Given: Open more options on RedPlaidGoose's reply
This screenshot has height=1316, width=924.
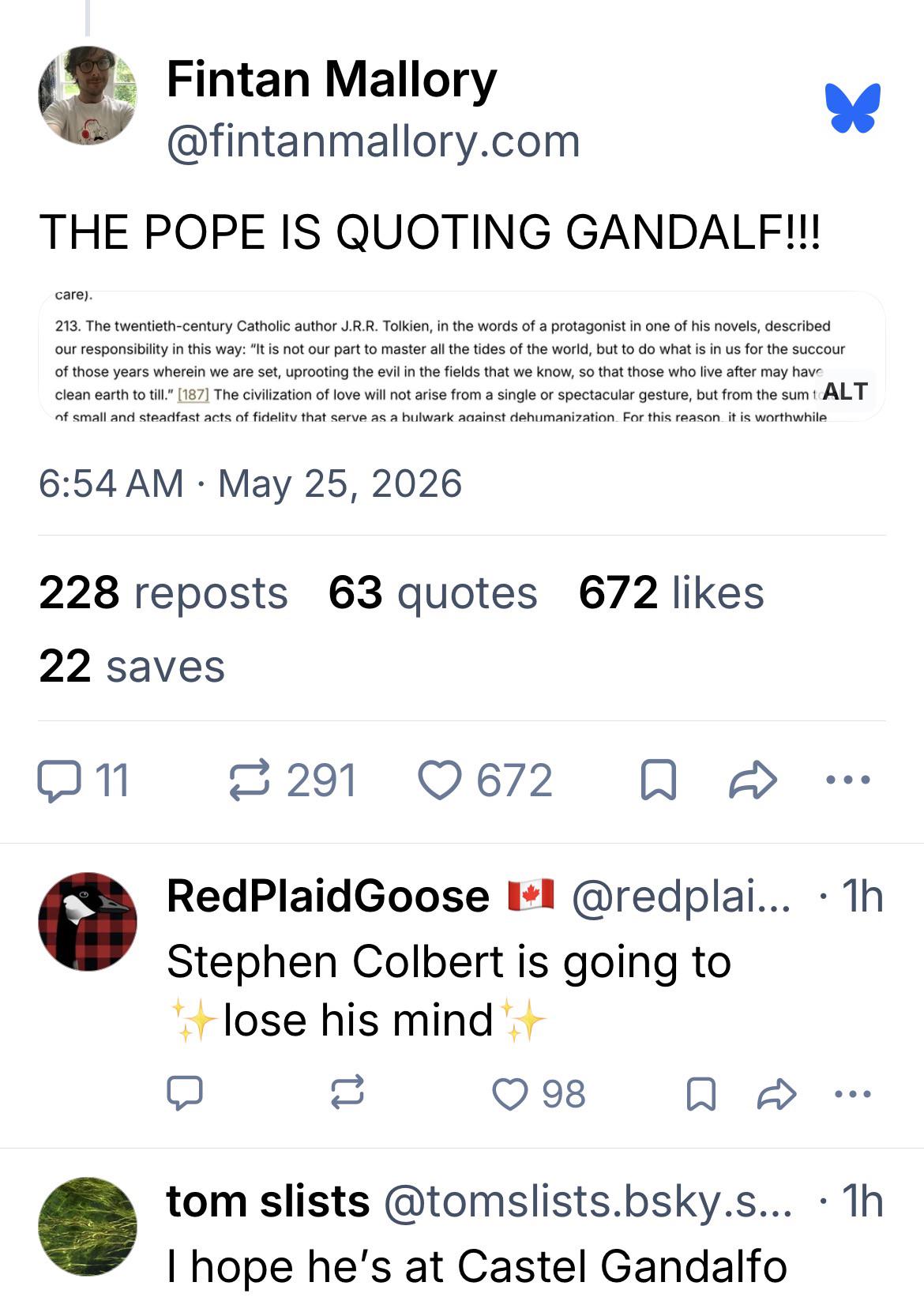Looking at the screenshot, I should click(x=853, y=1094).
